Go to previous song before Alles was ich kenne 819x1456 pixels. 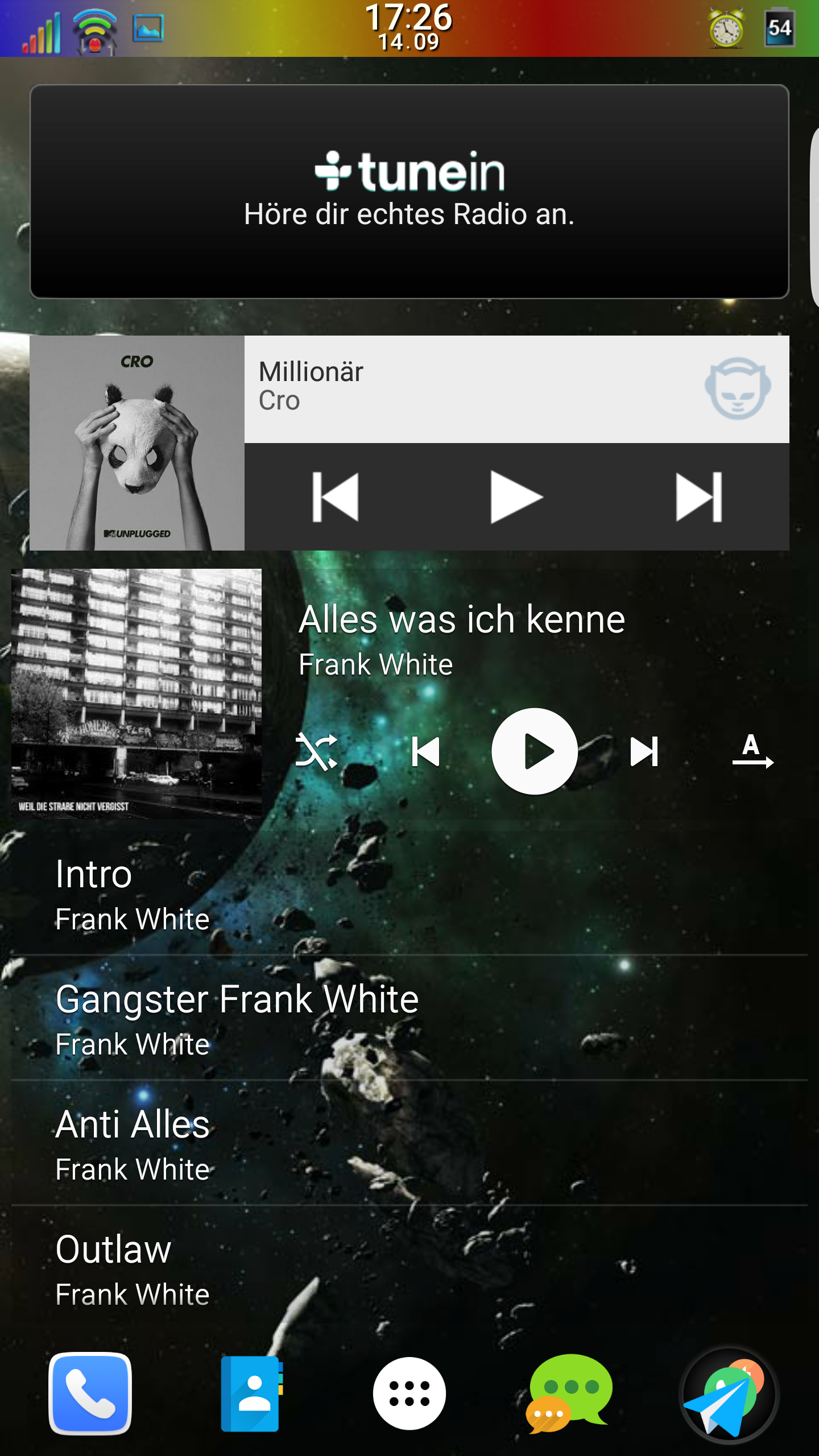click(426, 751)
